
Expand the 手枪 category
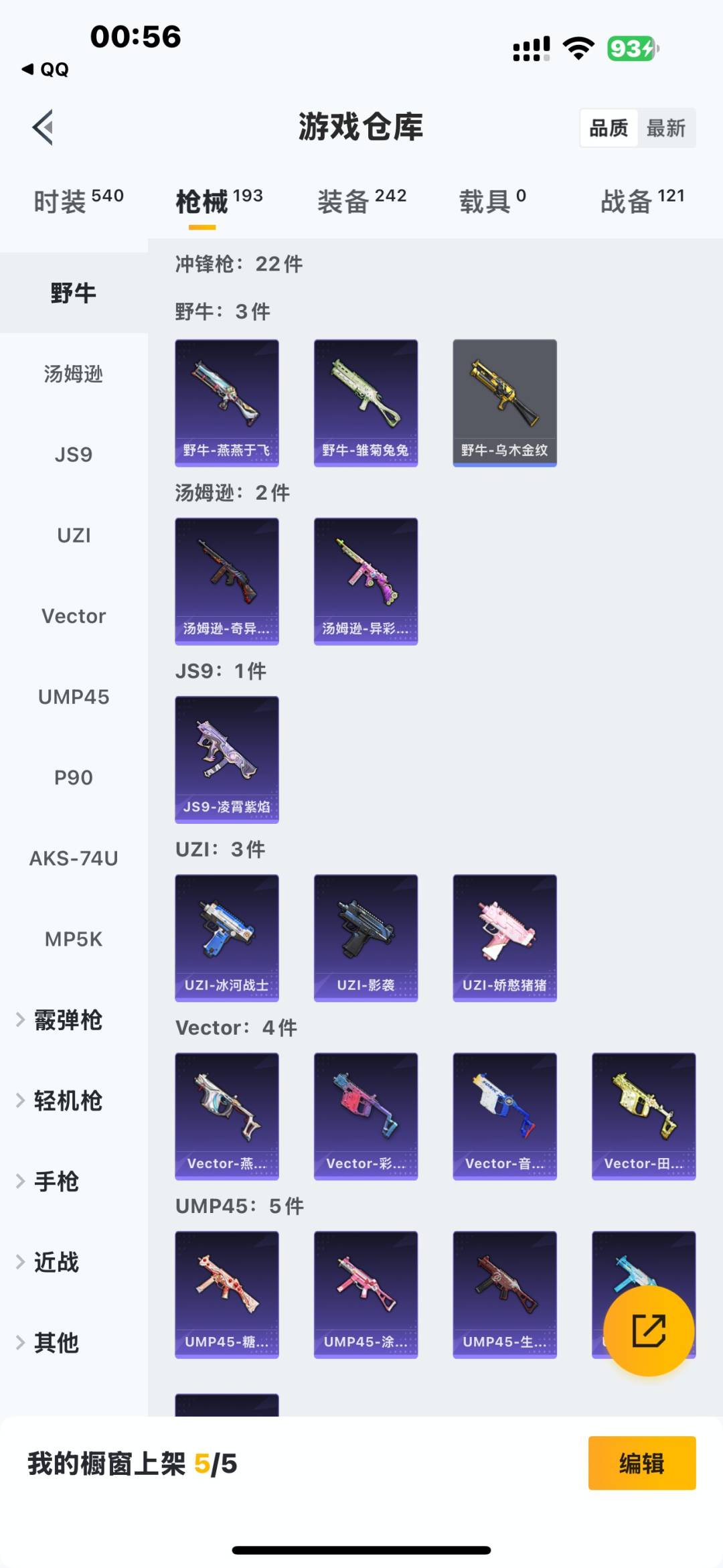pos(56,1182)
